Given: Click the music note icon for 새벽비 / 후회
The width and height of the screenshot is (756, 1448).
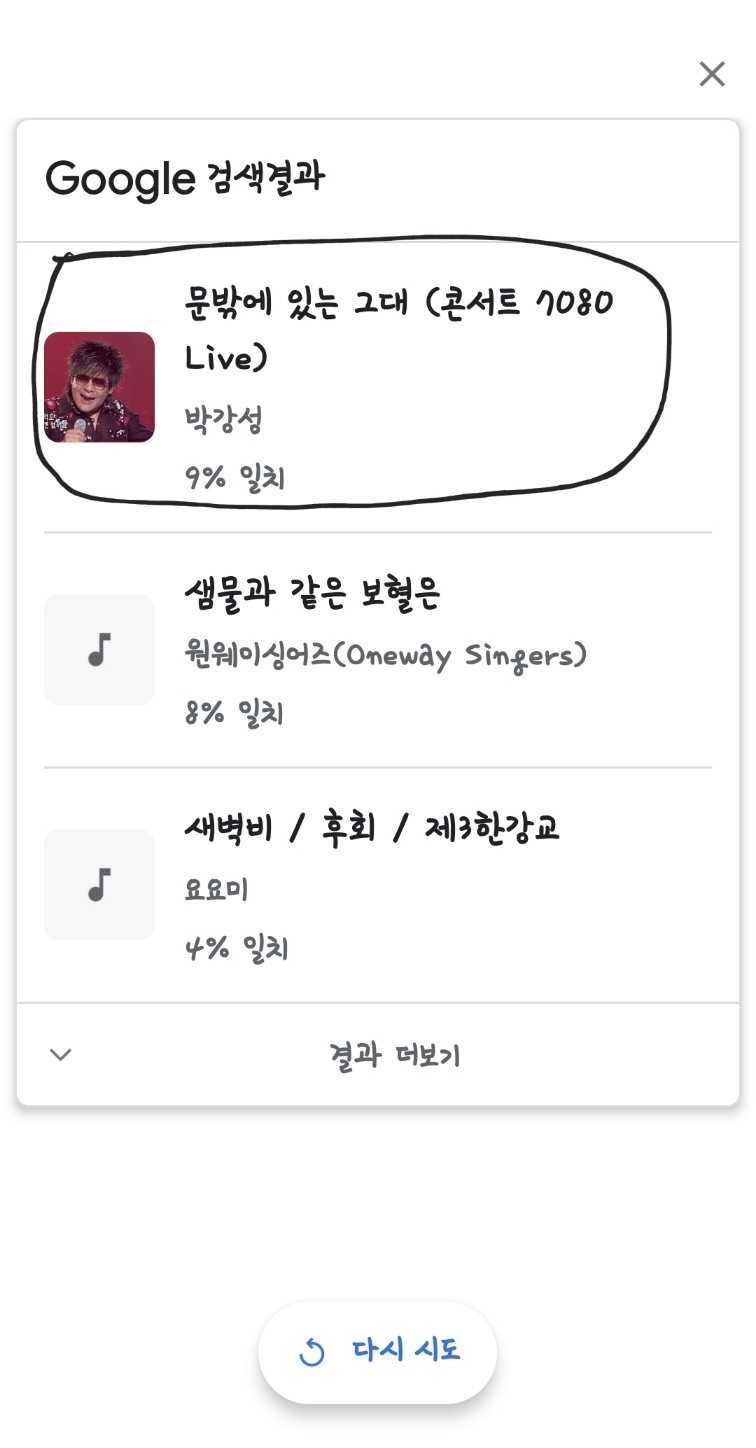Looking at the screenshot, I should 99,885.
